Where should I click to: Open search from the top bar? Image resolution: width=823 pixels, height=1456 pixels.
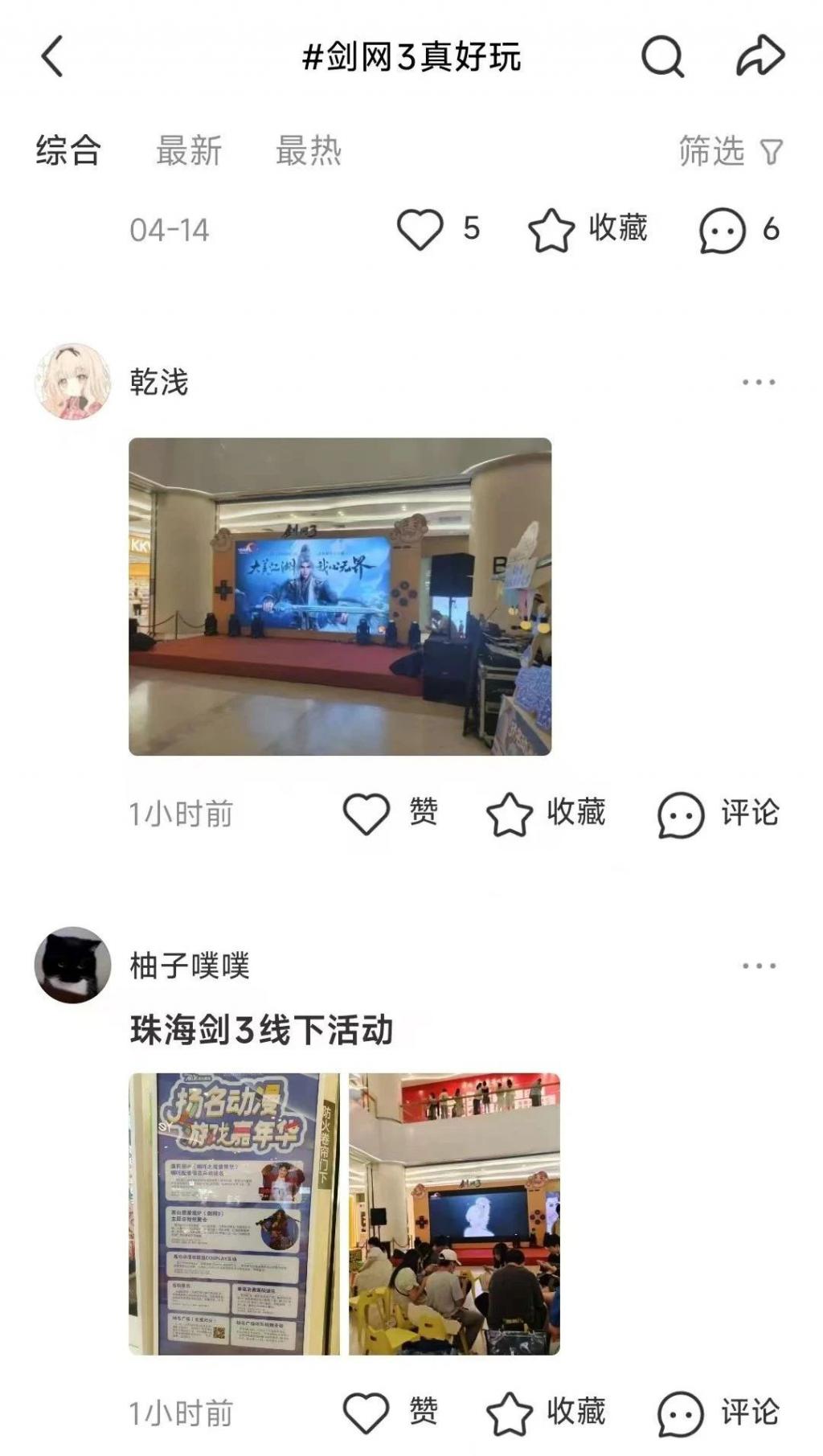click(x=662, y=57)
